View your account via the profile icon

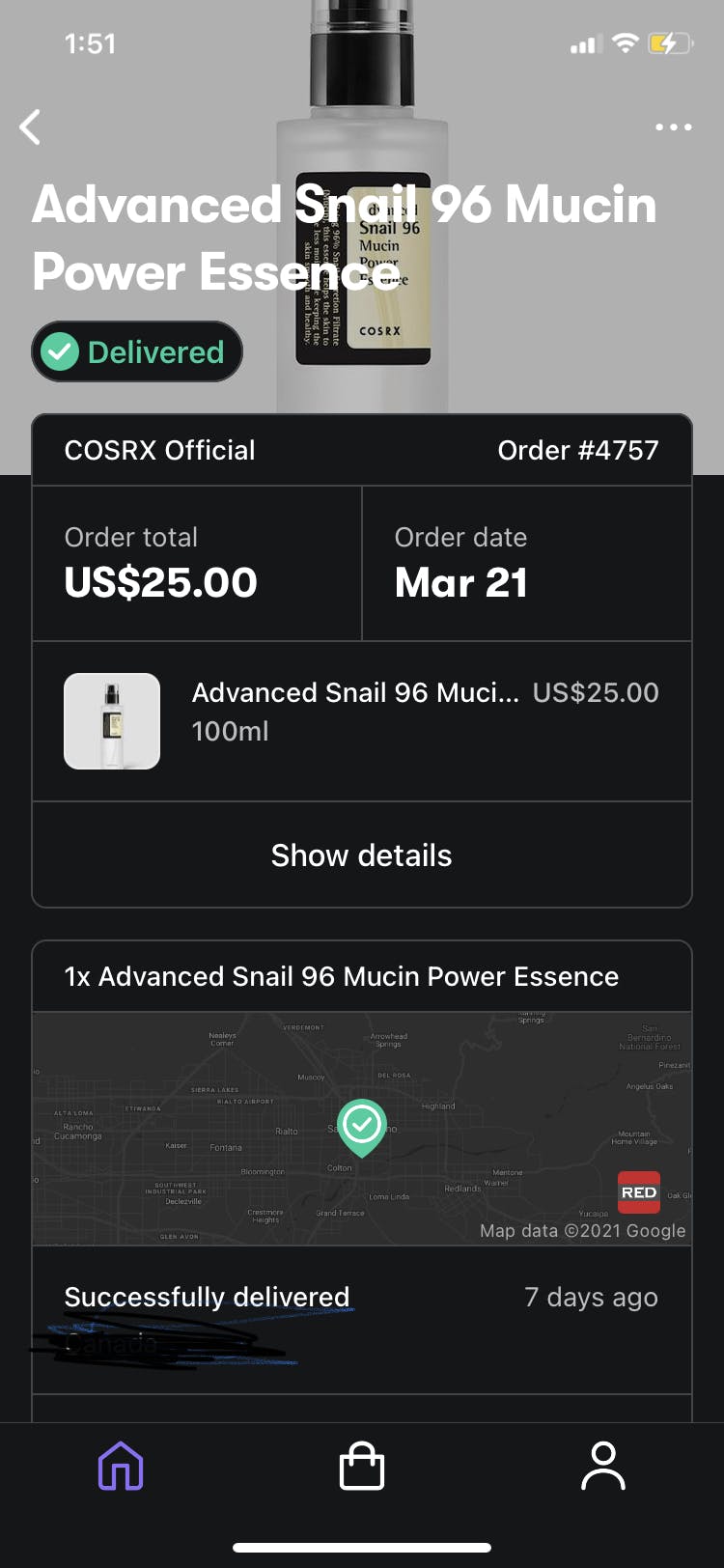click(x=602, y=1466)
